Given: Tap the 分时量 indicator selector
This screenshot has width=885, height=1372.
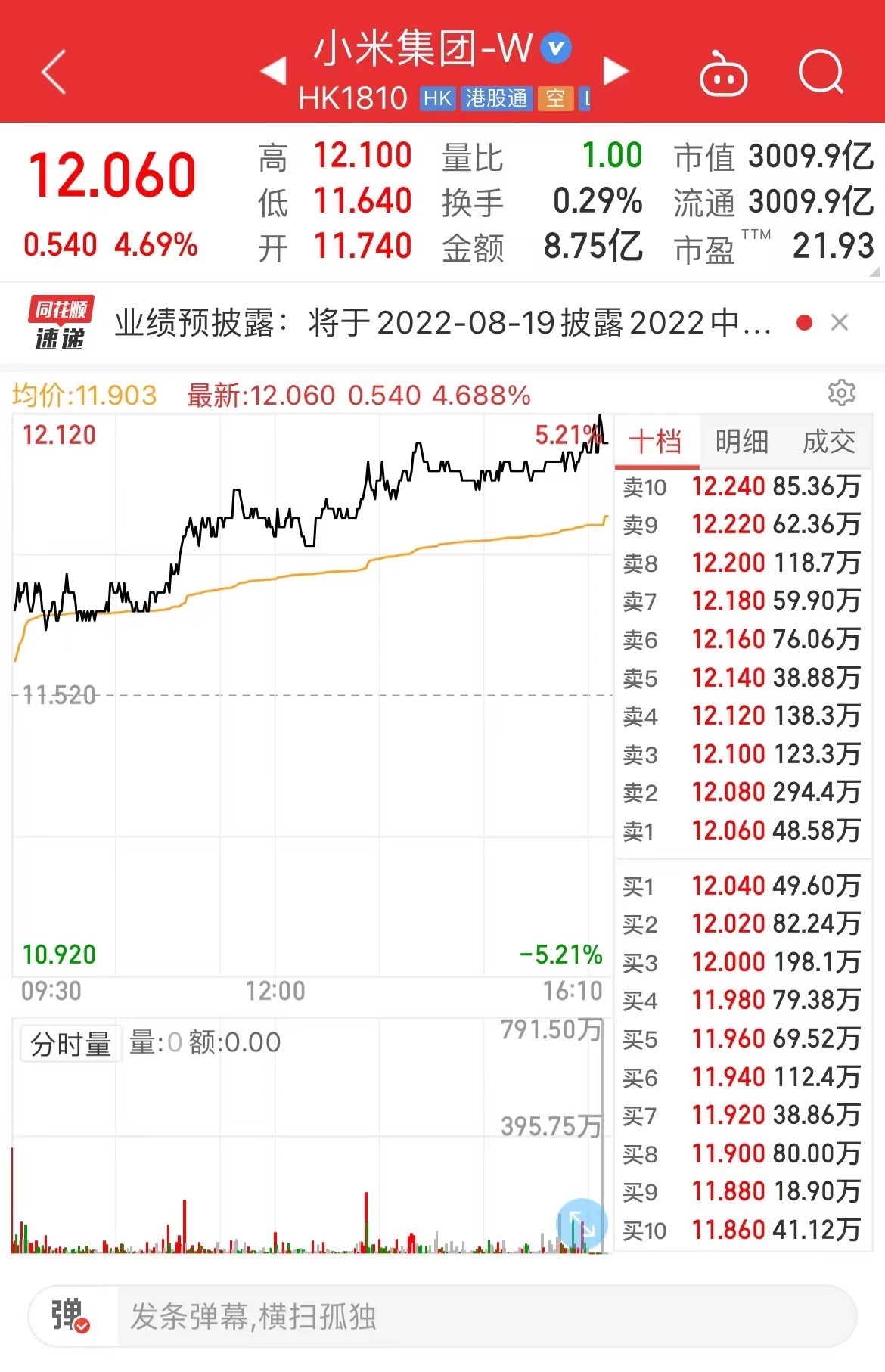Looking at the screenshot, I should 71,1044.
